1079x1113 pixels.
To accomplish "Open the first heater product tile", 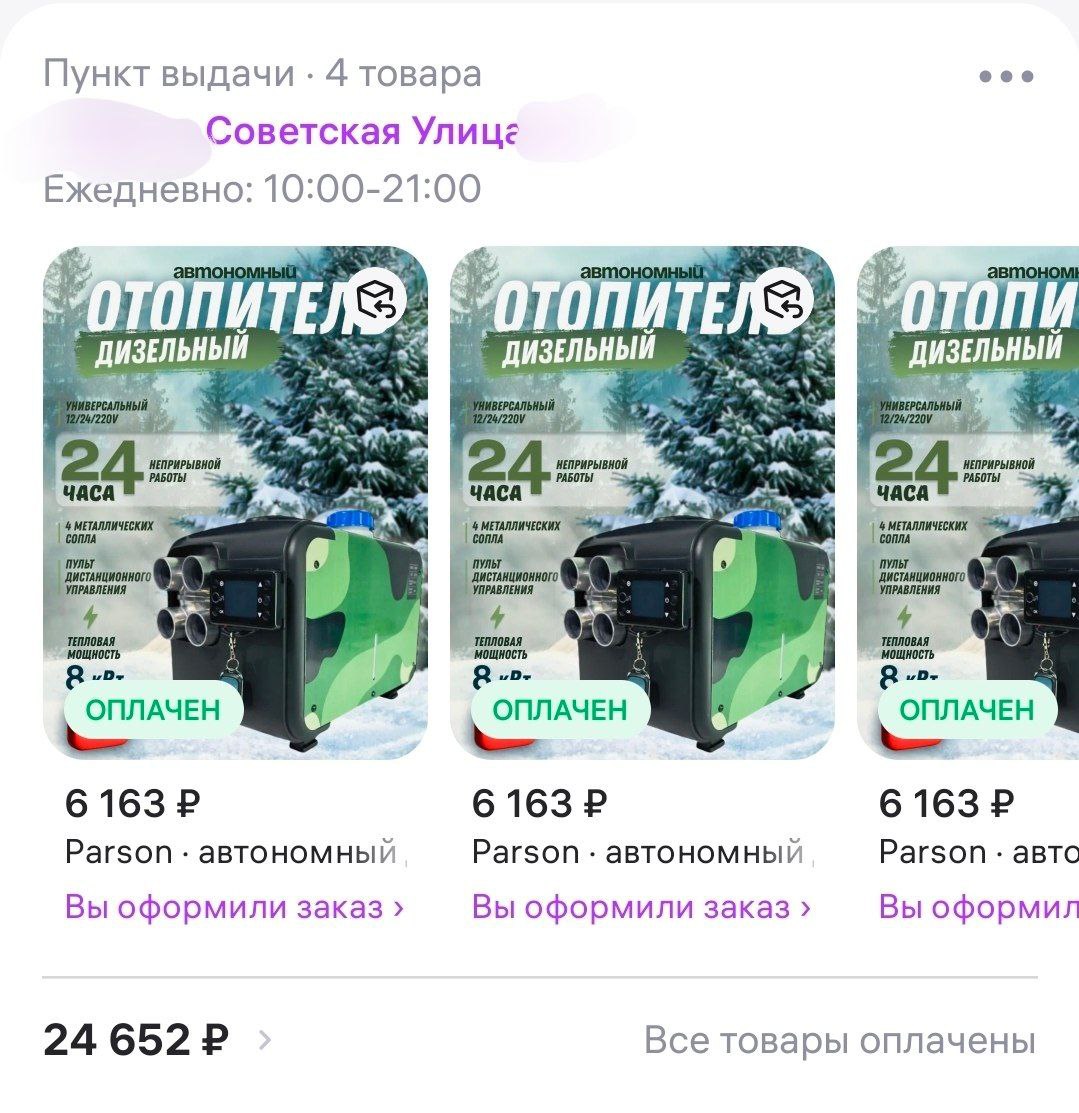I will click(236, 500).
